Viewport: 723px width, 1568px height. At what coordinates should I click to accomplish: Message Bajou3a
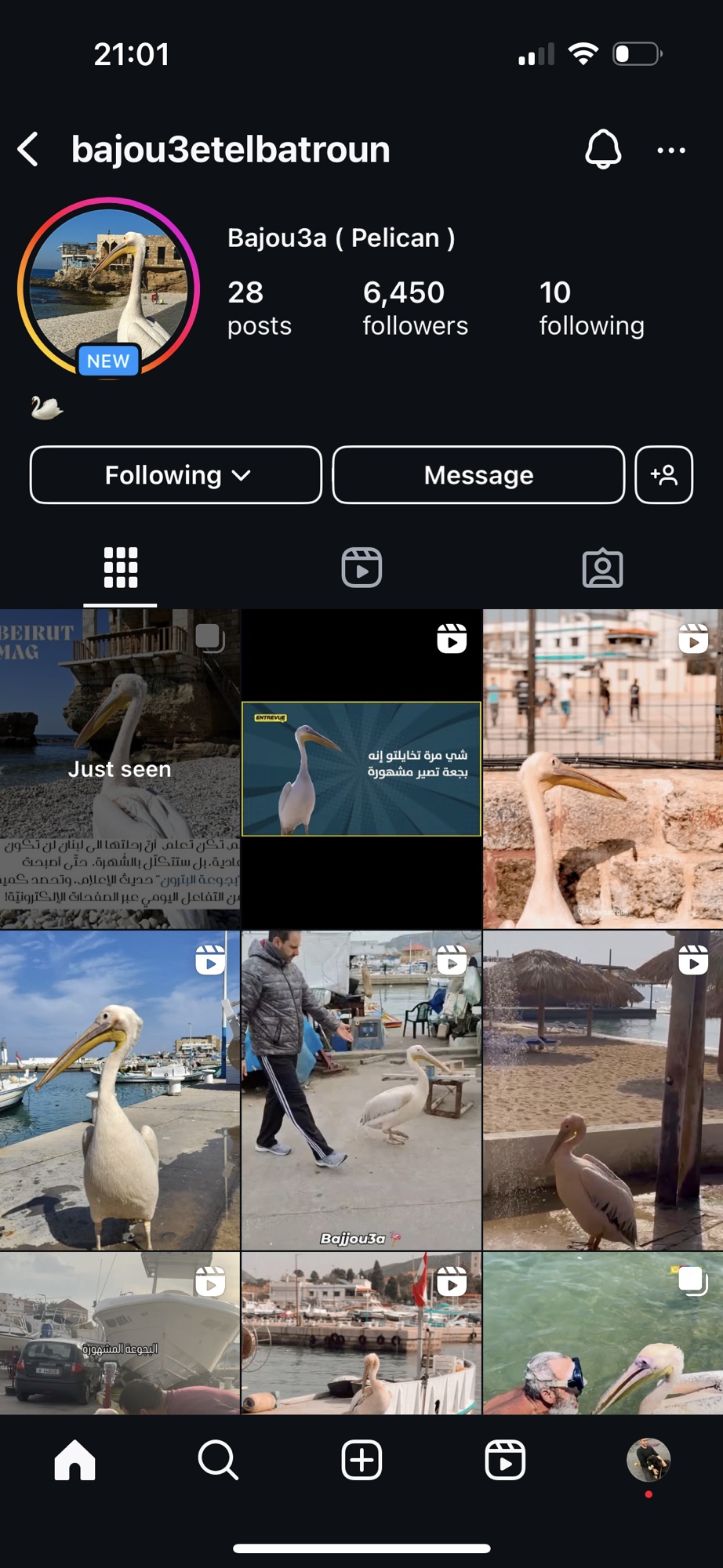click(x=478, y=475)
